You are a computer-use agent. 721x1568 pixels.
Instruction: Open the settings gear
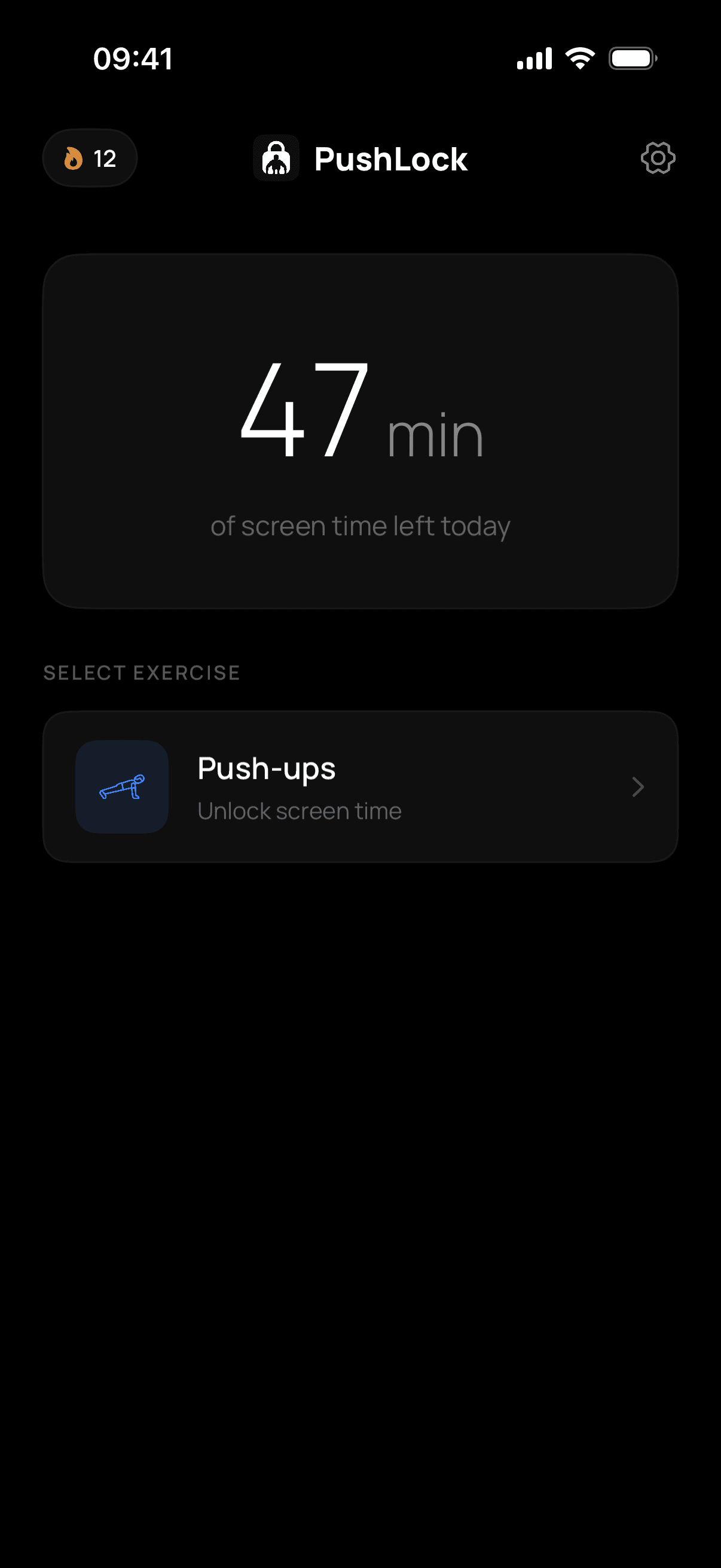[658, 158]
